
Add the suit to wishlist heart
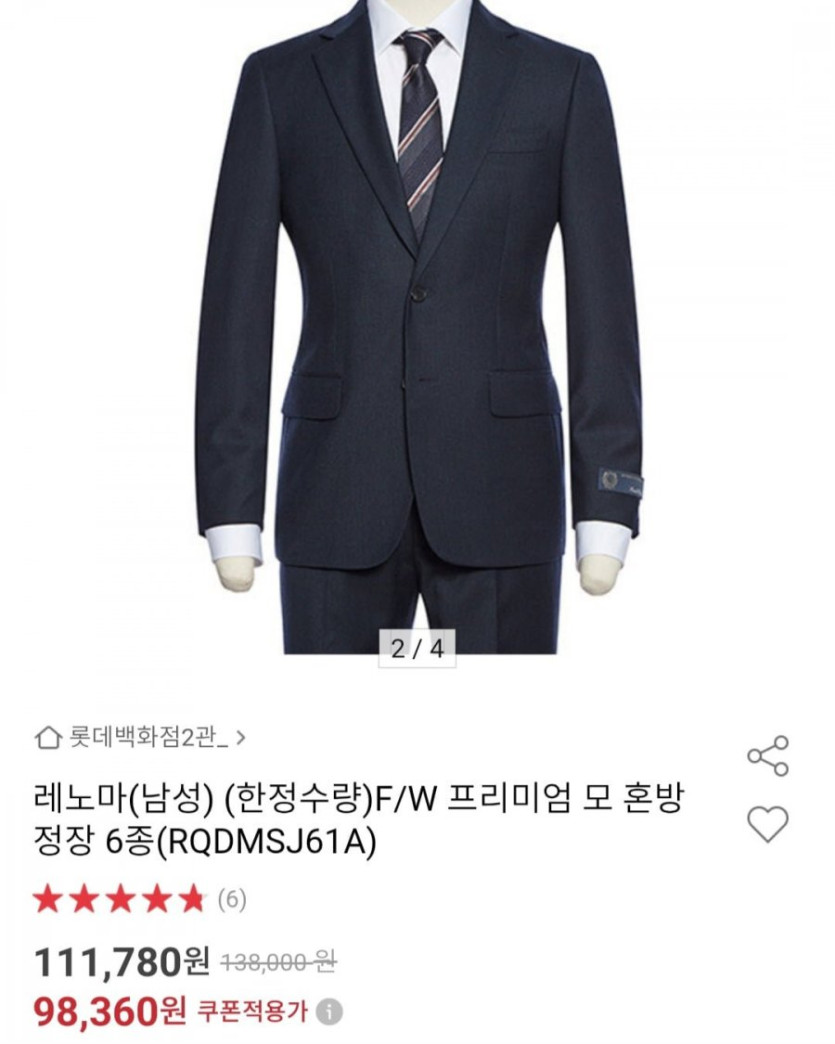pyautogui.click(x=768, y=824)
